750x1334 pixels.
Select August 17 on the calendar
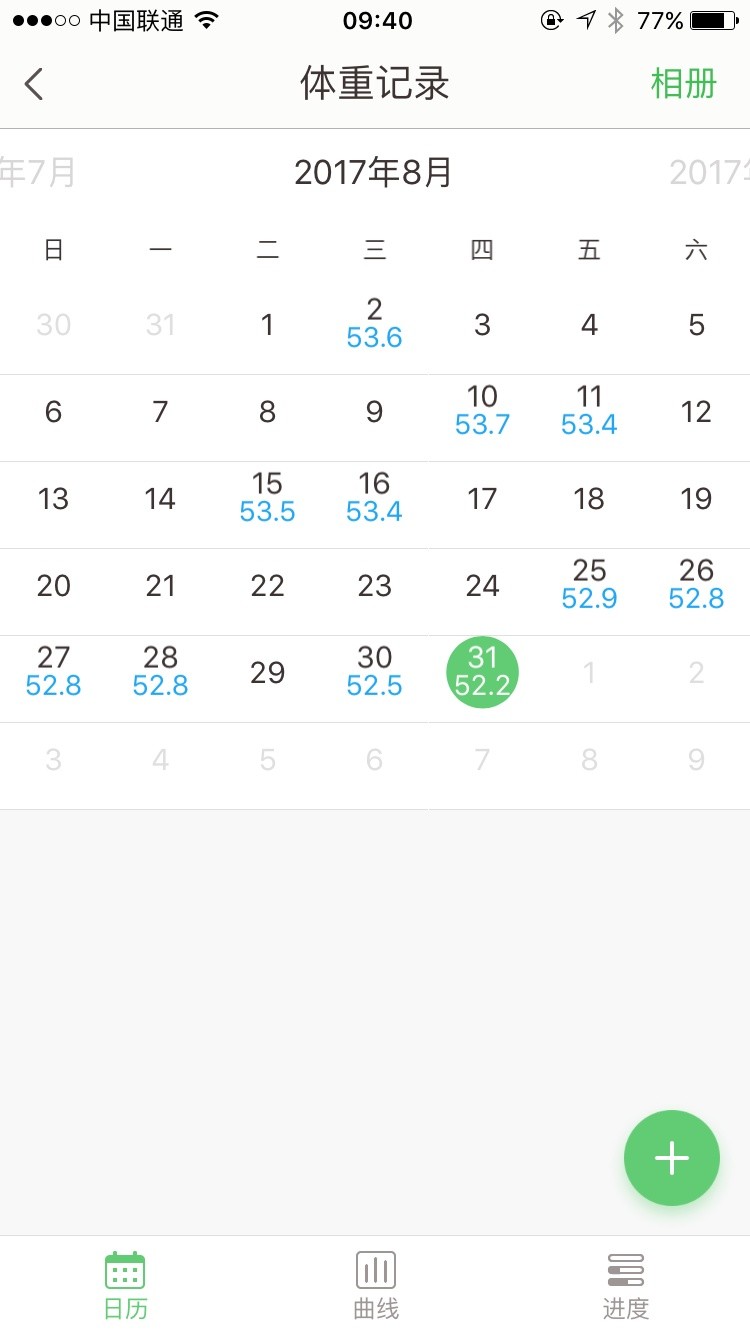[x=482, y=498]
